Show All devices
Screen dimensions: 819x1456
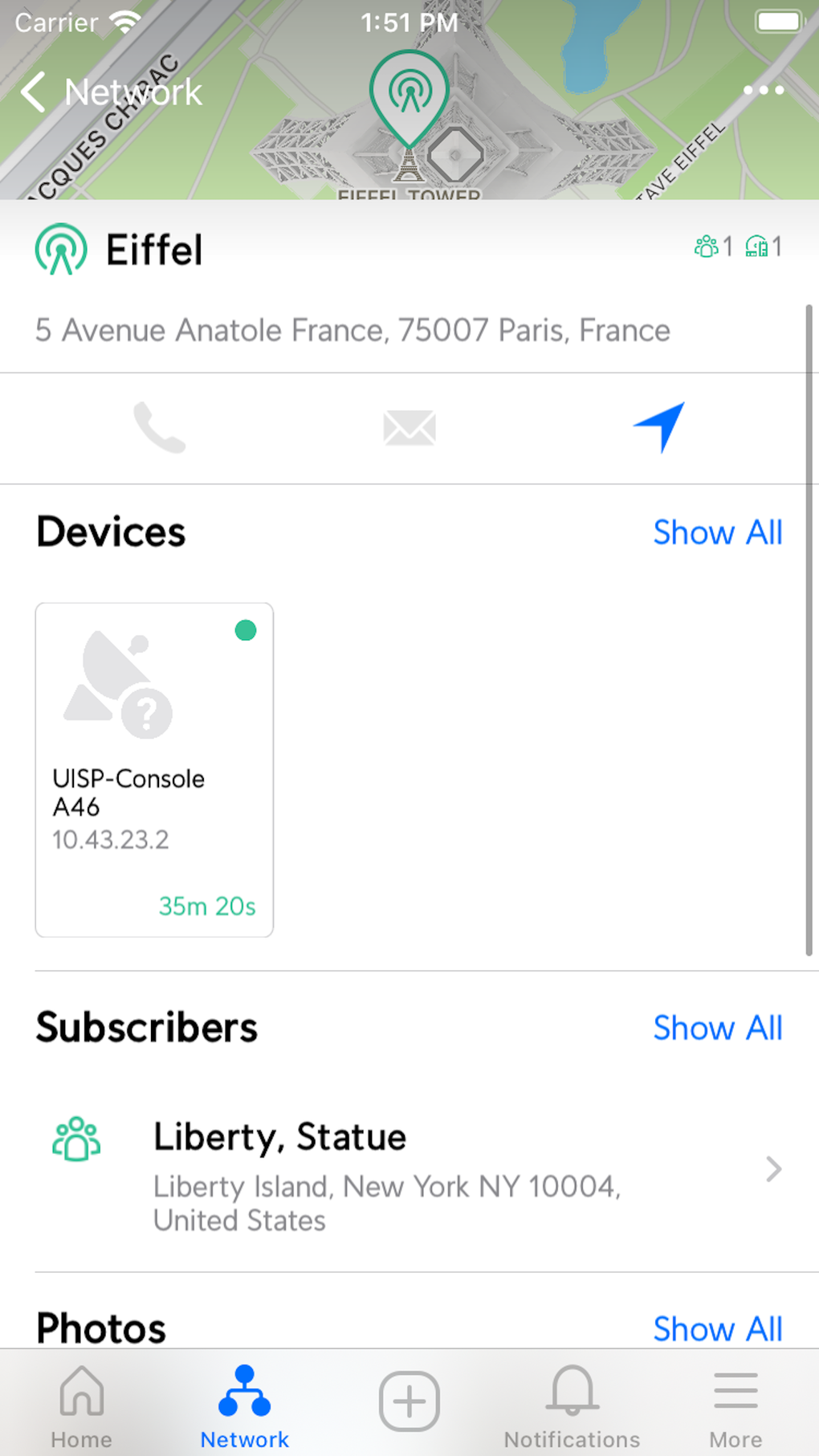(717, 532)
